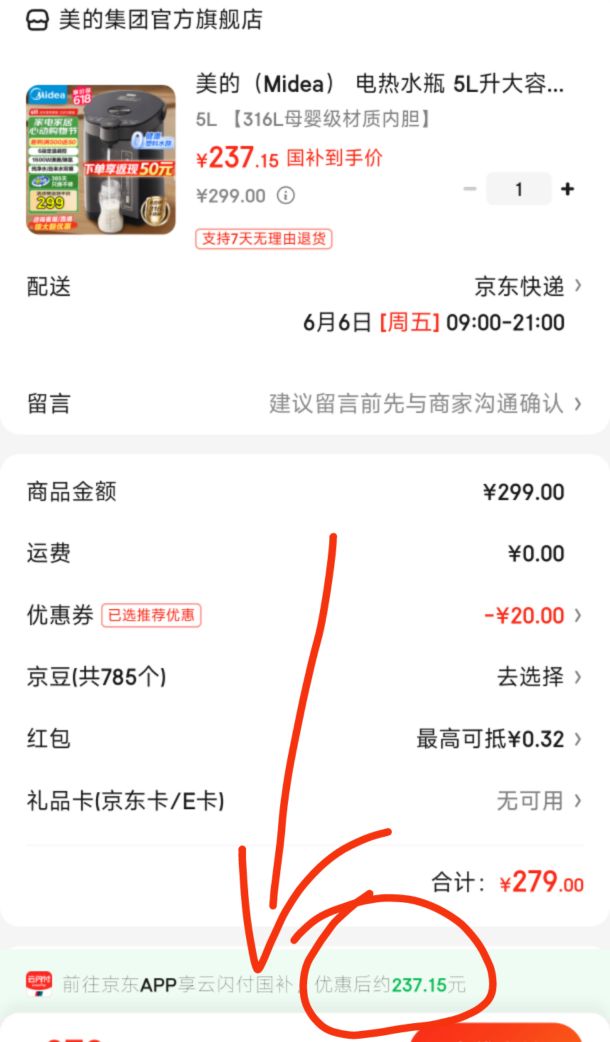Choose 京豆 via 去选择
The image size is (610, 1042).
(539, 677)
